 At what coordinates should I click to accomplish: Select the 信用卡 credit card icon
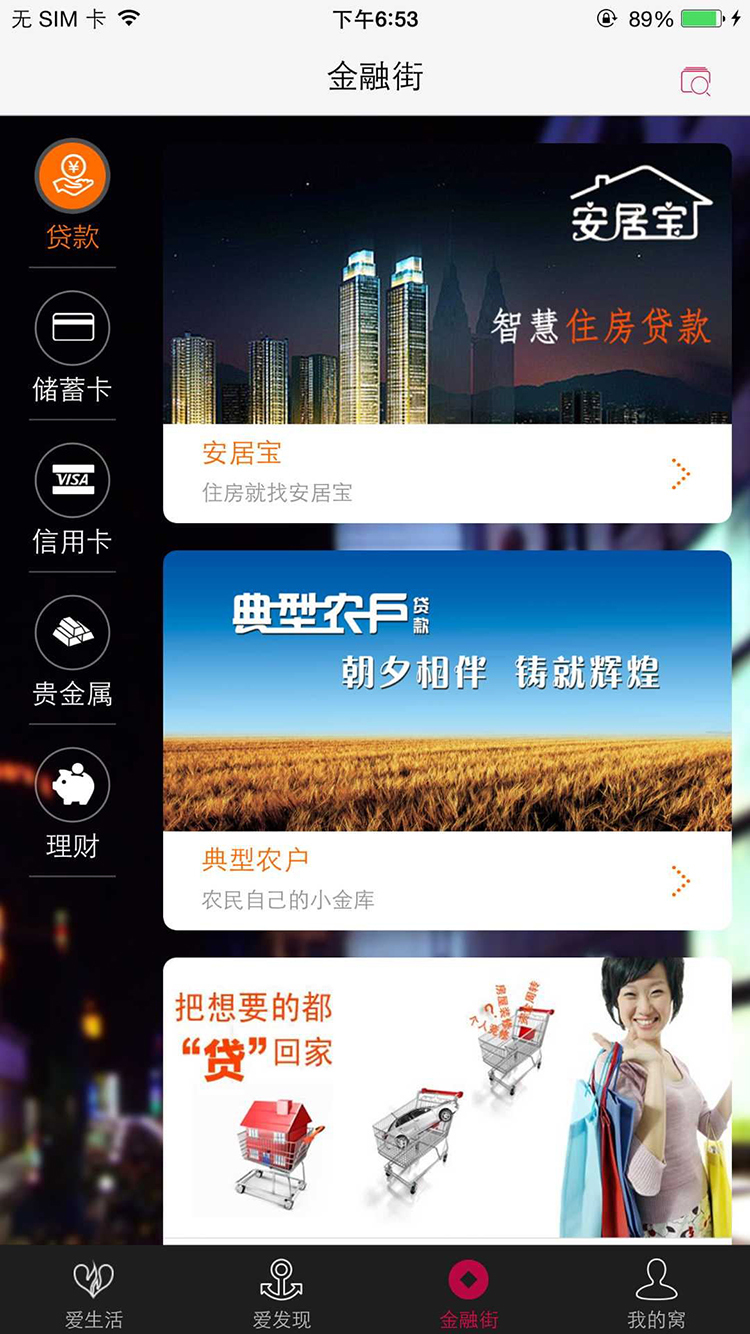tap(71, 480)
